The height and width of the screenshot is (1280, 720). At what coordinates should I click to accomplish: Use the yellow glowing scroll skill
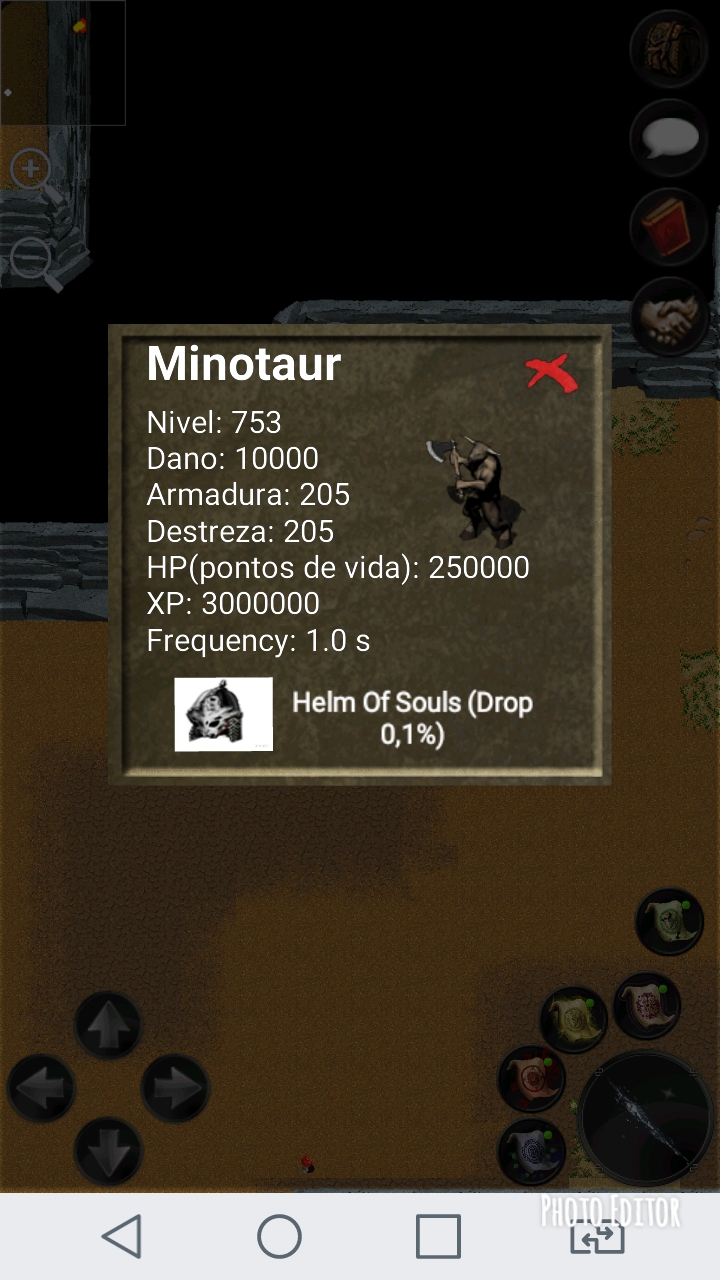click(x=573, y=1020)
